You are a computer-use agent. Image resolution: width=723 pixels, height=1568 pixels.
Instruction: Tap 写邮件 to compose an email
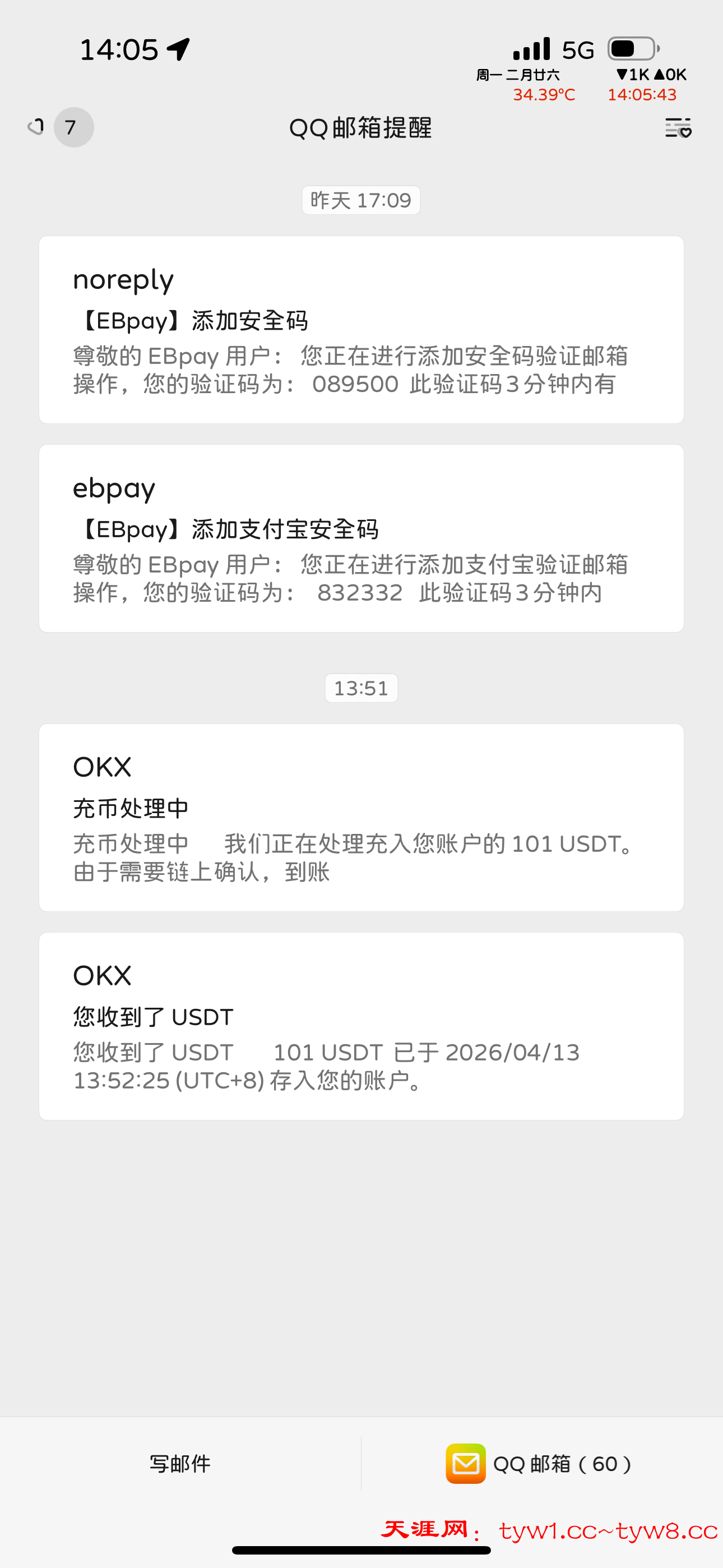tap(180, 1463)
